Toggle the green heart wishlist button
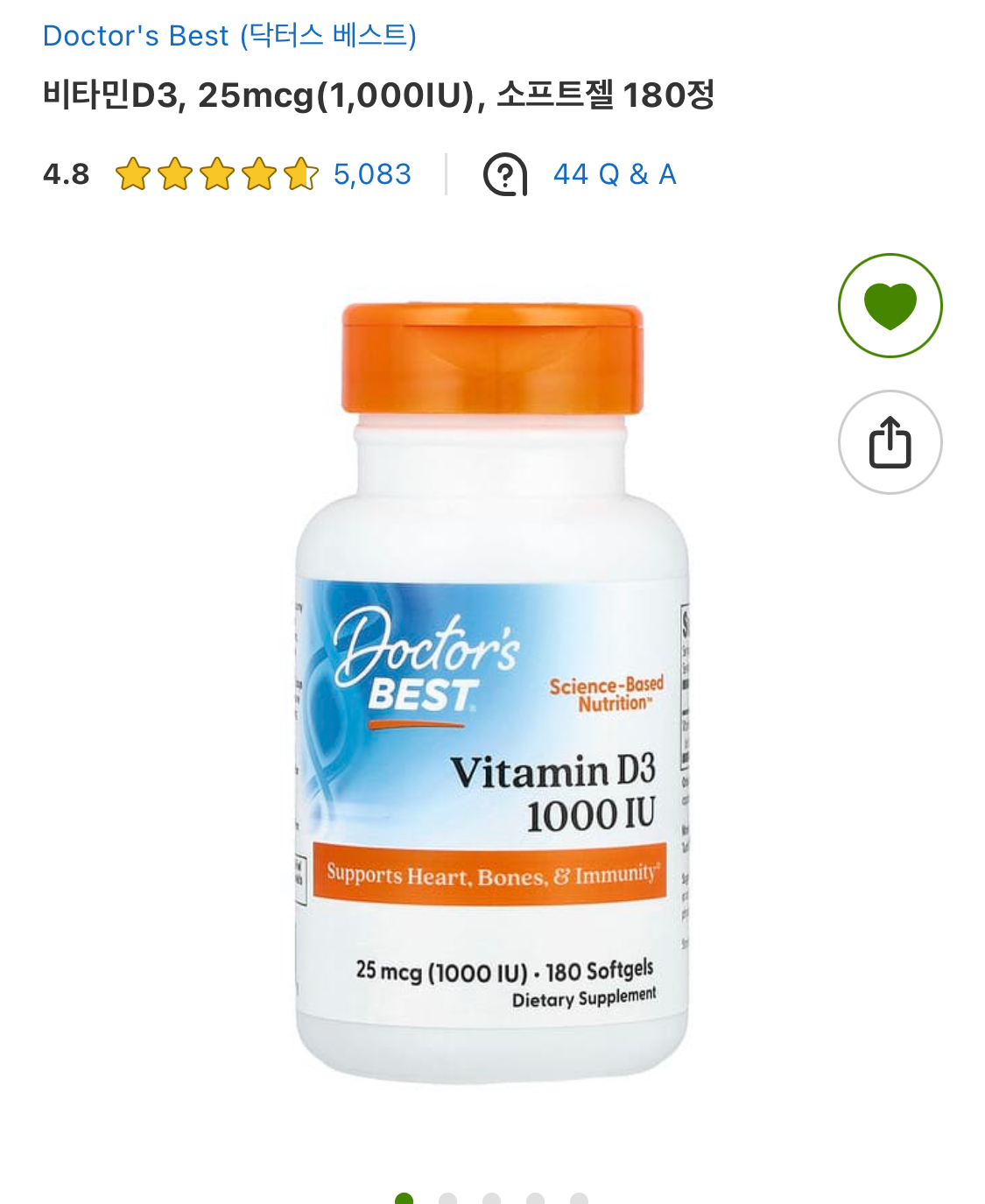 click(x=890, y=306)
